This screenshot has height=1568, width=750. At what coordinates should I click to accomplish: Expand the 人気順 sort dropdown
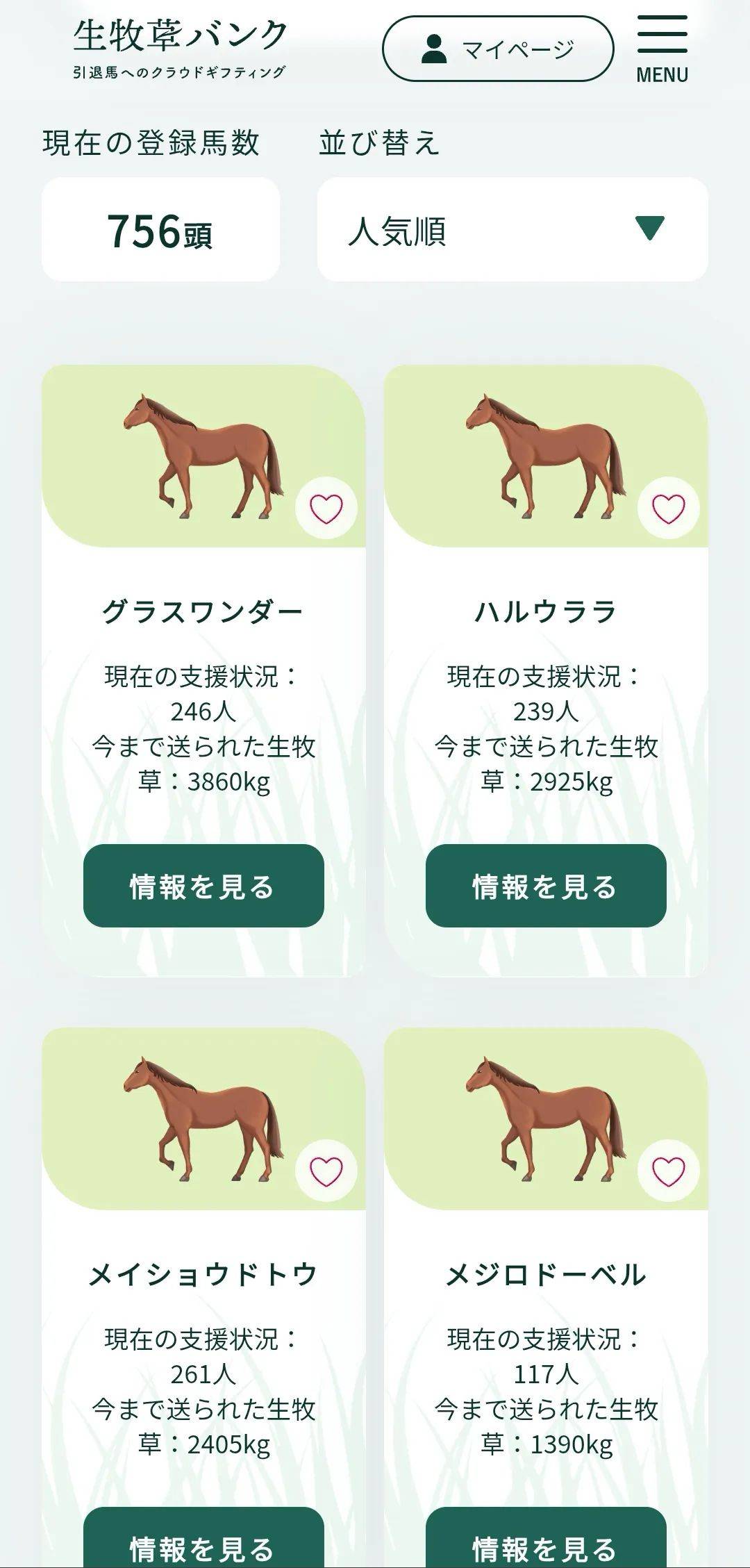(x=512, y=230)
